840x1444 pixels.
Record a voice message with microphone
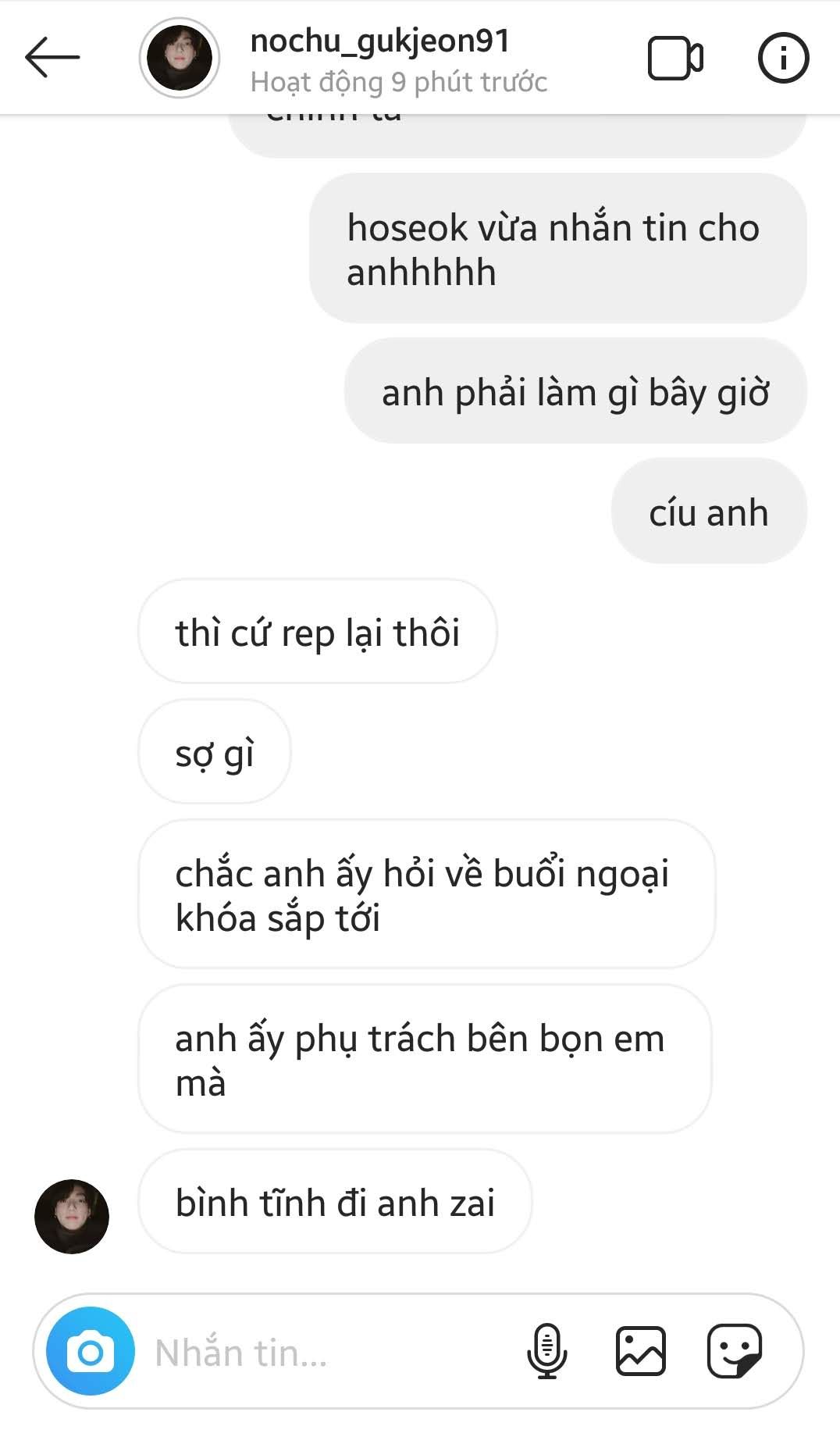point(546,1351)
